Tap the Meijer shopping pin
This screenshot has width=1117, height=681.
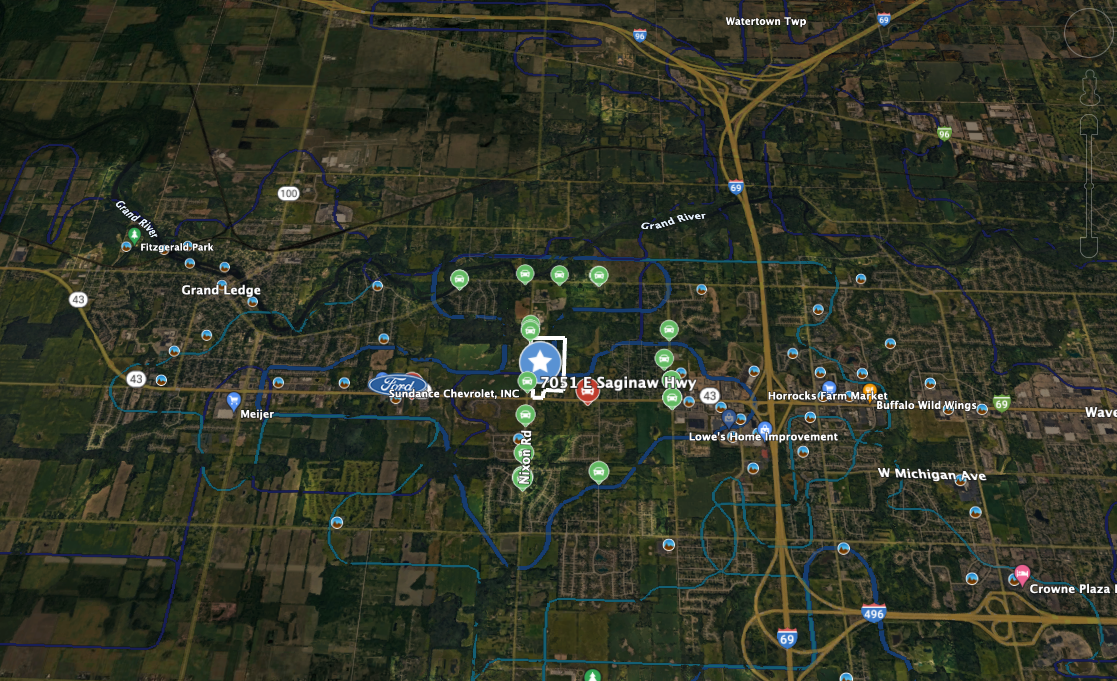[234, 400]
